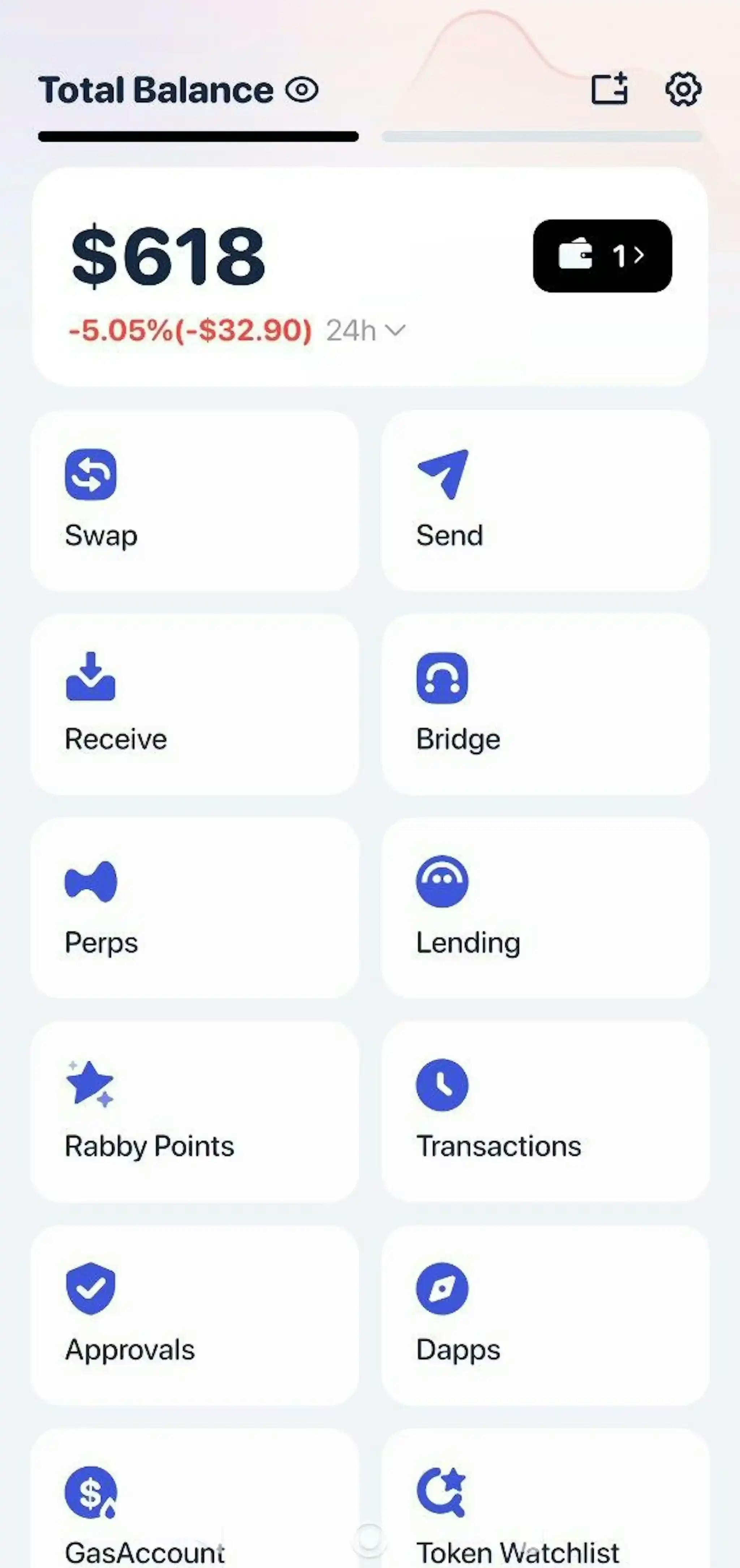Browse Dapps

pos(545,1315)
